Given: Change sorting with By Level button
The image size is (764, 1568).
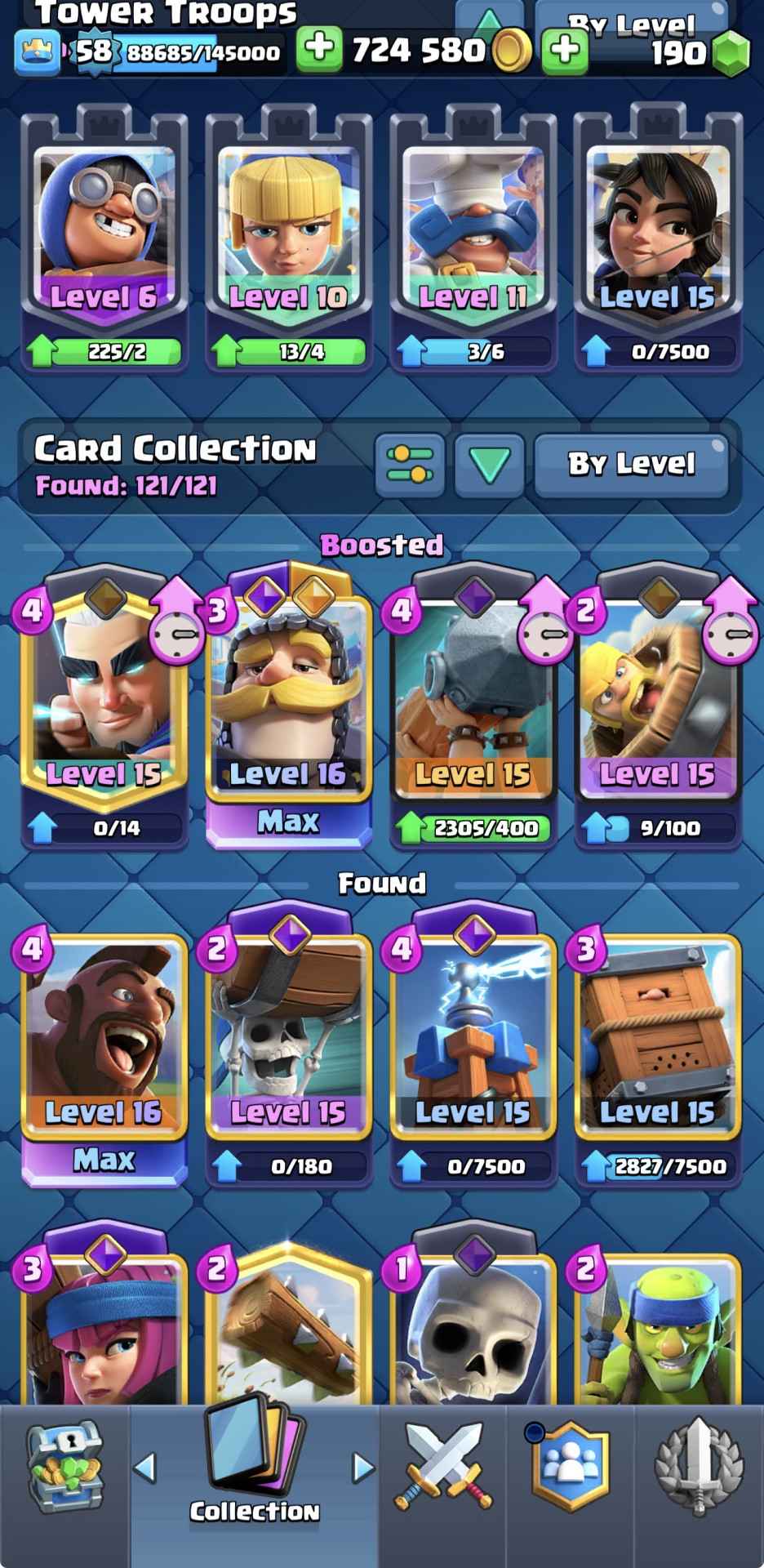Looking at the screenshot, I should tap(631, 465).
